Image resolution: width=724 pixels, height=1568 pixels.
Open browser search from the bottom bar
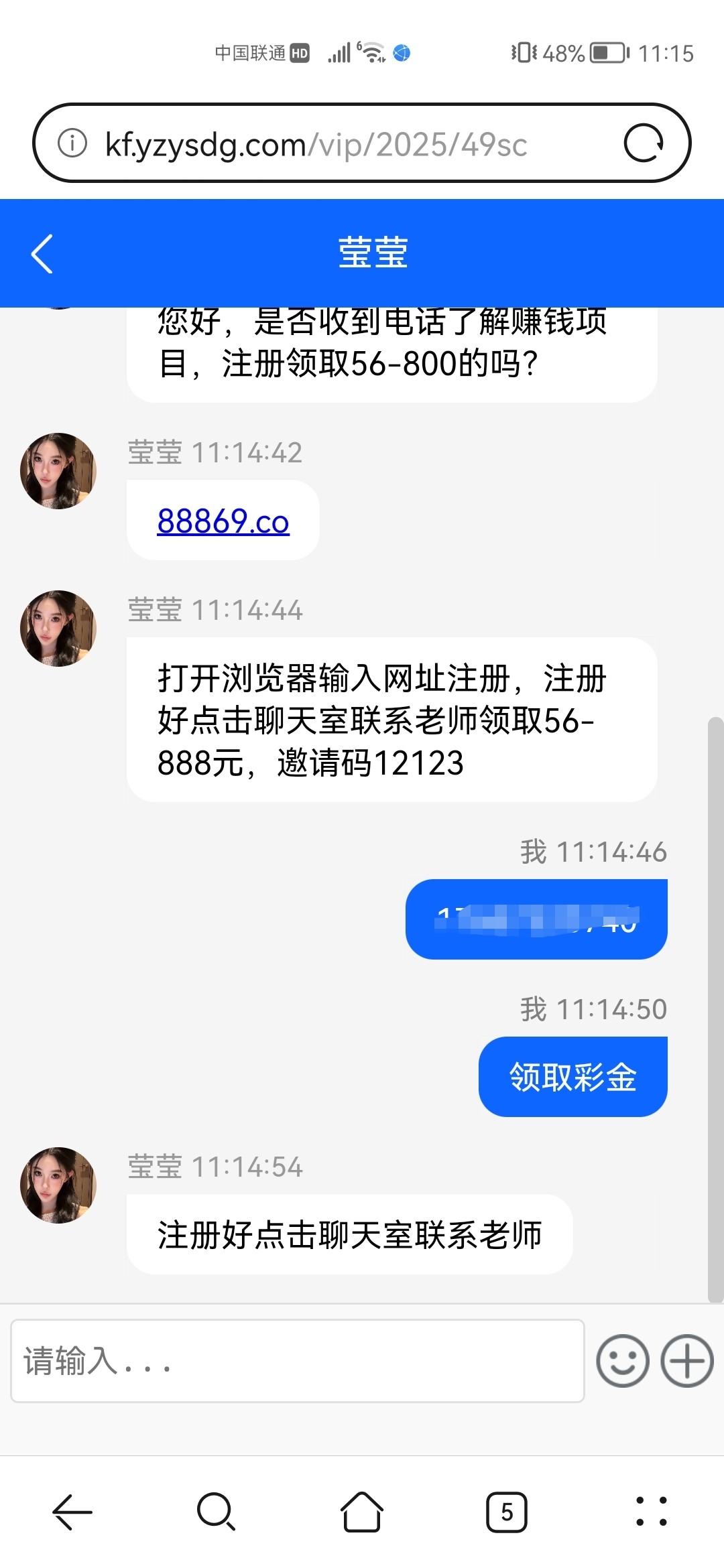tap(216, 1512)
